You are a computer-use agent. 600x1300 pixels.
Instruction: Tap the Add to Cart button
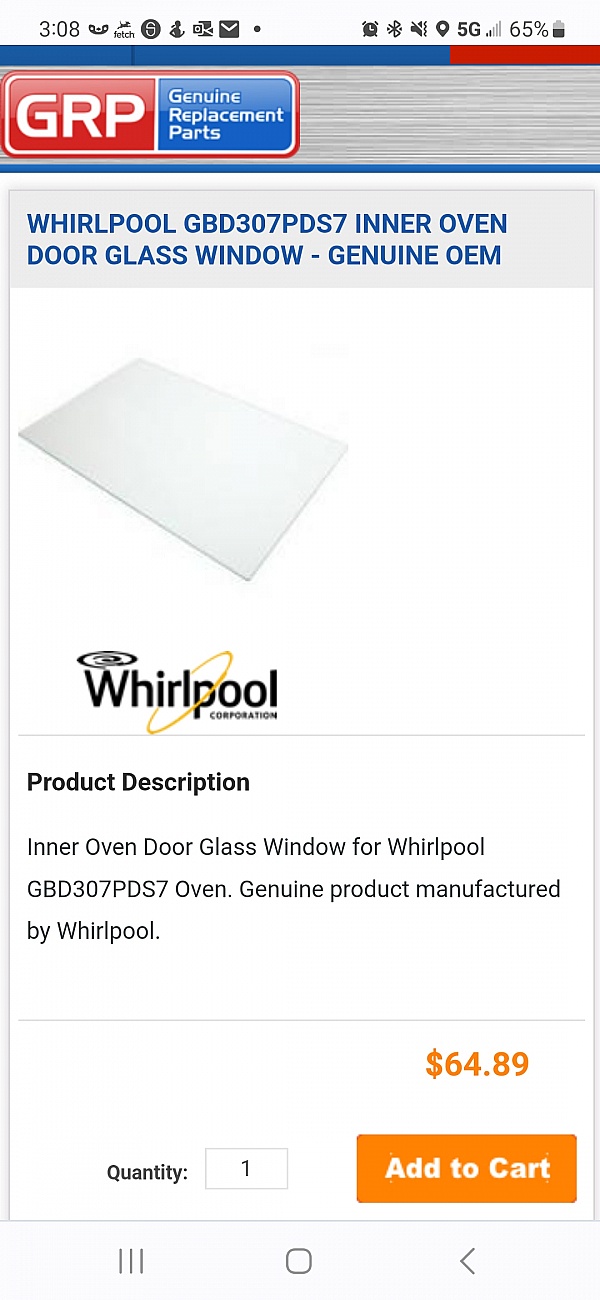pyautogui.click(x=466, y=1168)
